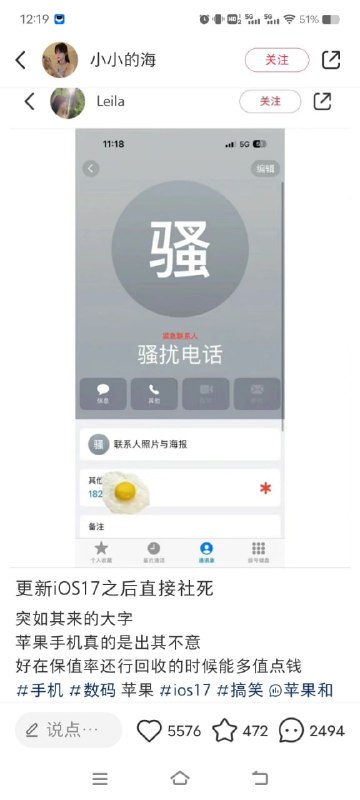Viewport: 360px width, 800px height.
Task: Go back from 小小的海's post
Action: pyautogui.click(x=20, y=60)
